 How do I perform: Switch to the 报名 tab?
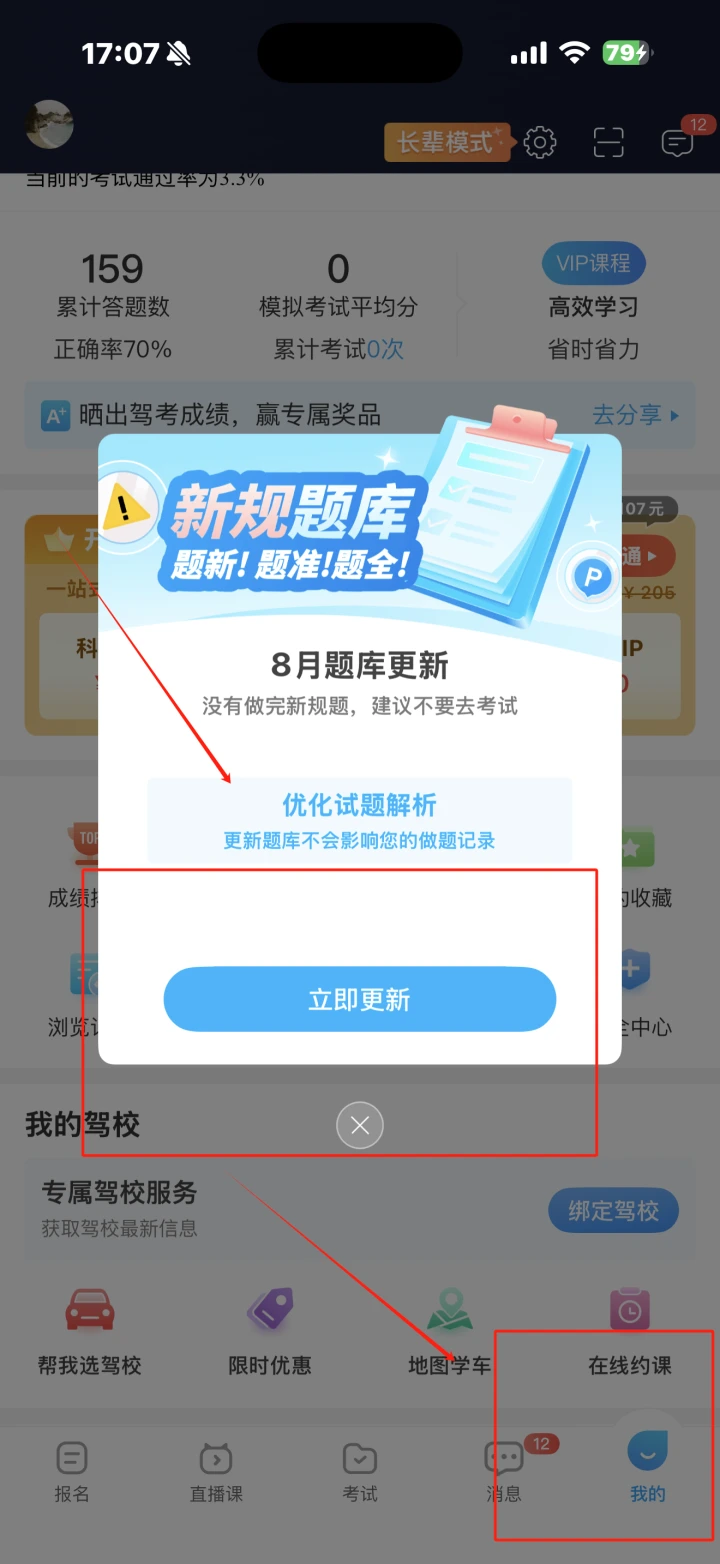coord(72,1472)
